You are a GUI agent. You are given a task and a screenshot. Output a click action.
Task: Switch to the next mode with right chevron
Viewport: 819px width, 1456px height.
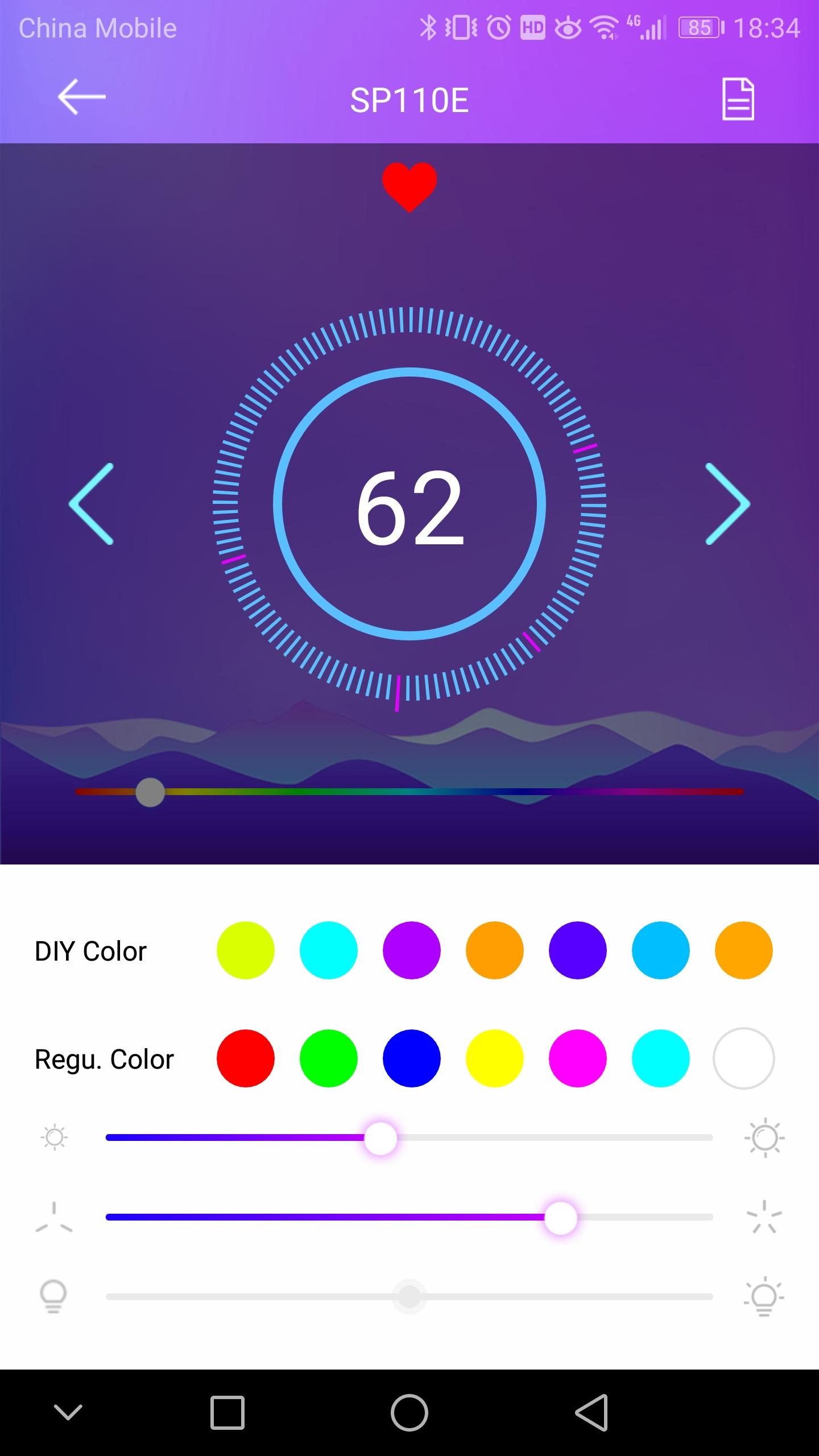click(x=727, y=504)
